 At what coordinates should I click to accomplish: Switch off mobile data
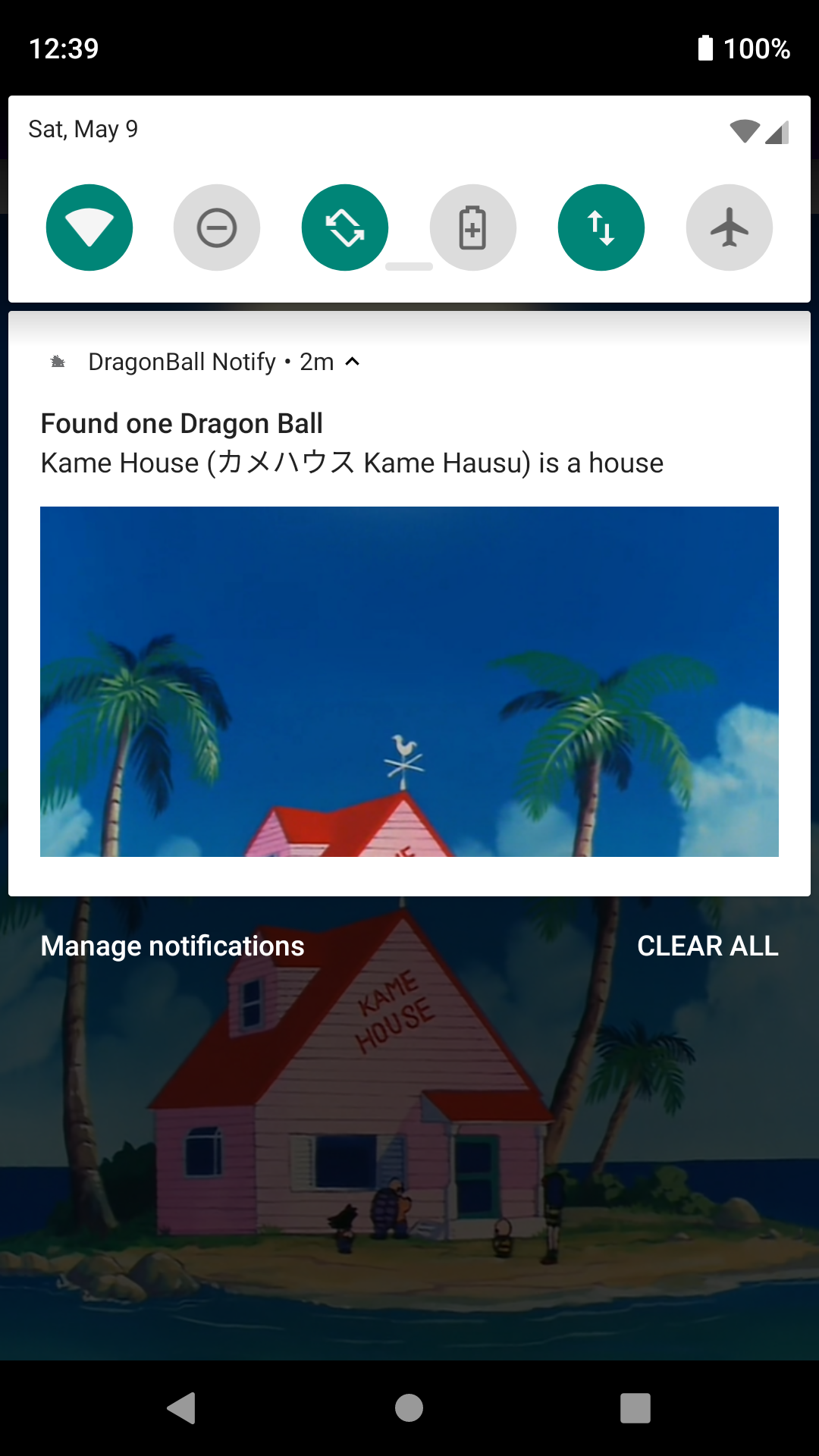601,227
